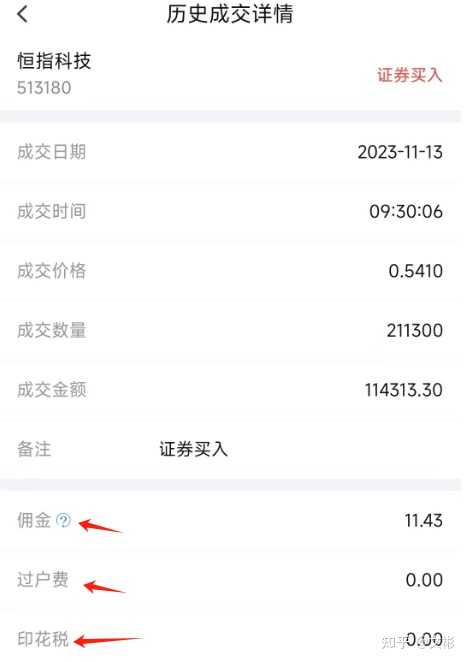
Task: Go back from 历史成交详情
Action: click(23, 15)
